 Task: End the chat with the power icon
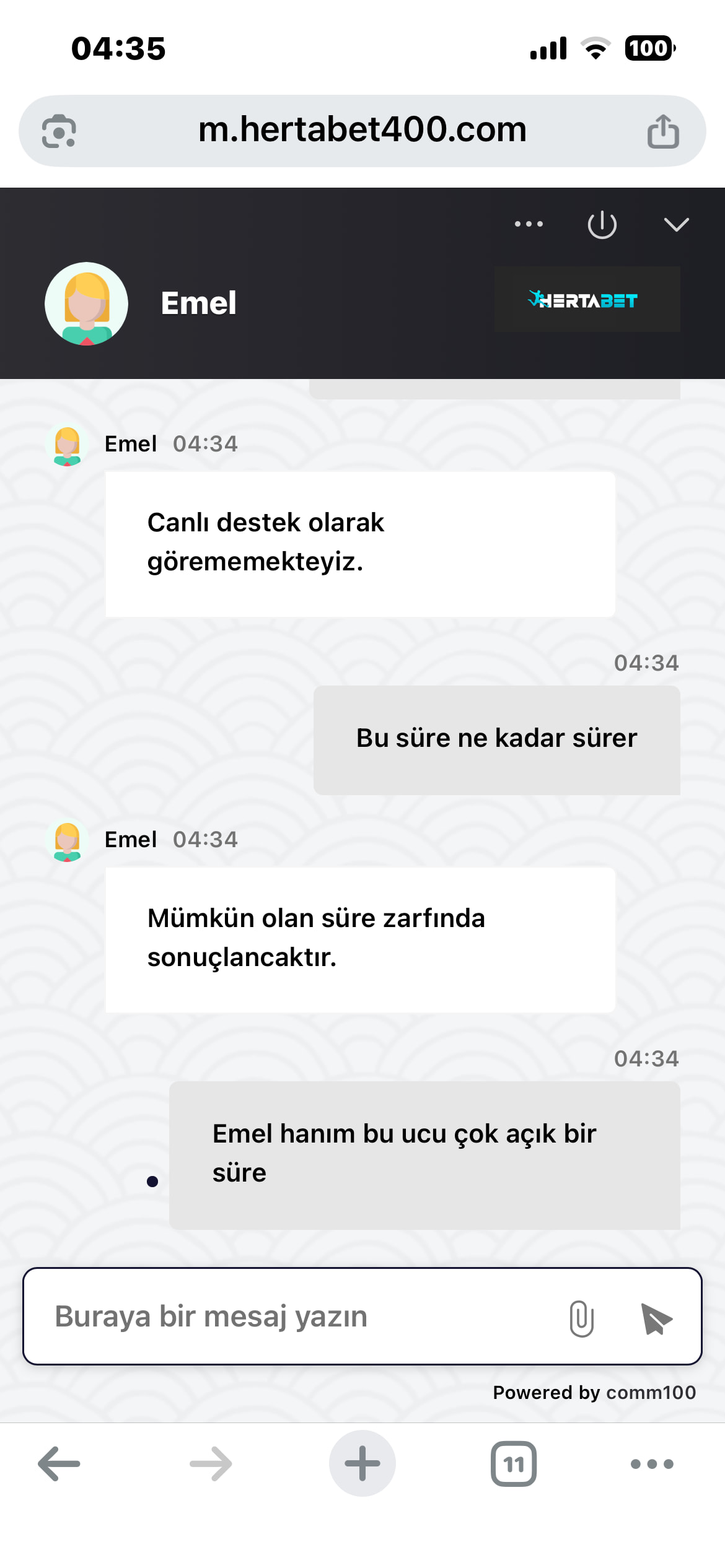tap(602, 224)
